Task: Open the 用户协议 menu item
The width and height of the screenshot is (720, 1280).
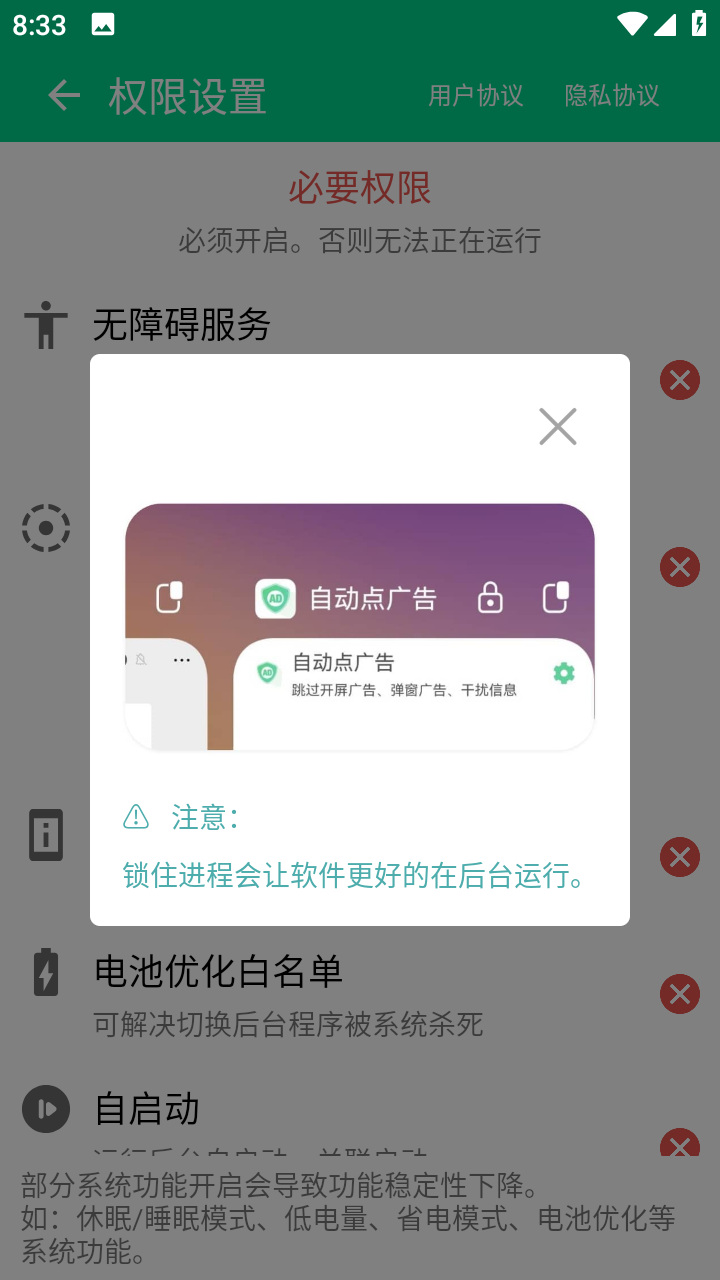Action: pyautogui.click(x=476, y=94)
